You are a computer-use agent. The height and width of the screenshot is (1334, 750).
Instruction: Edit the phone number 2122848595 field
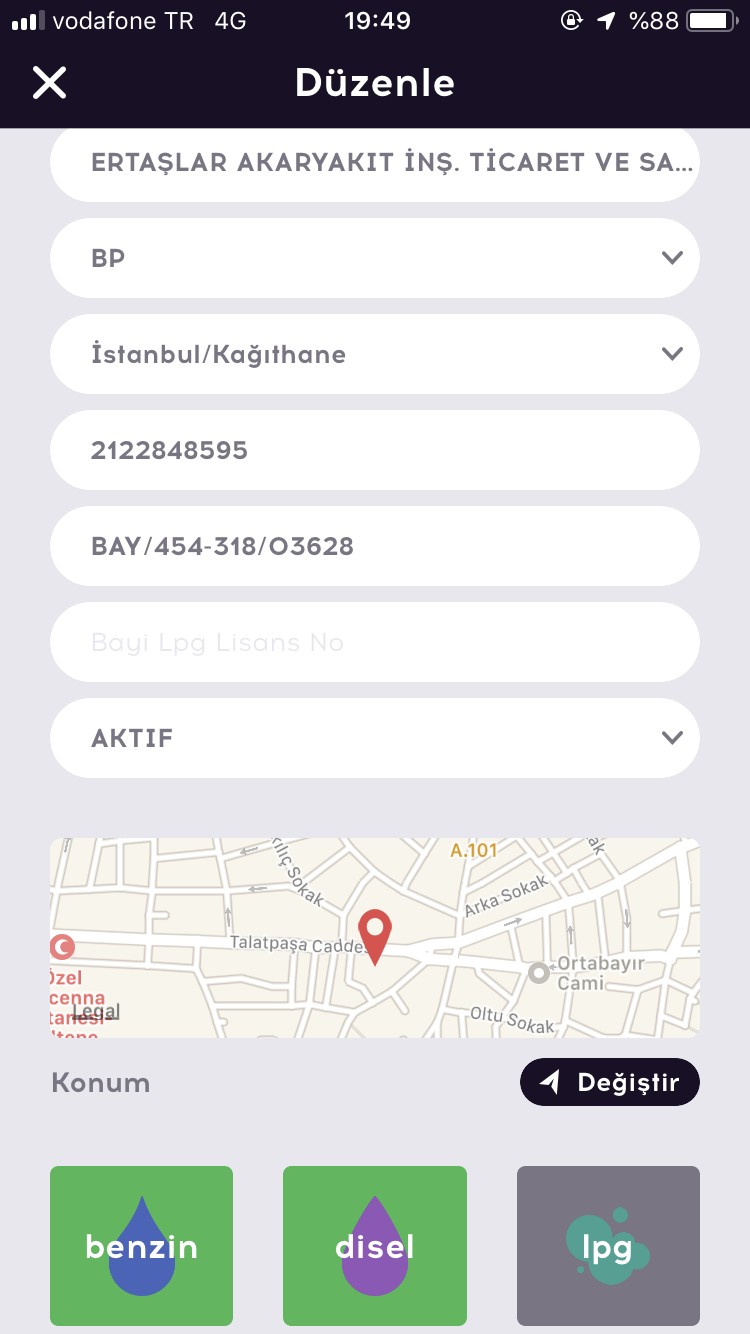coord(375,450)
